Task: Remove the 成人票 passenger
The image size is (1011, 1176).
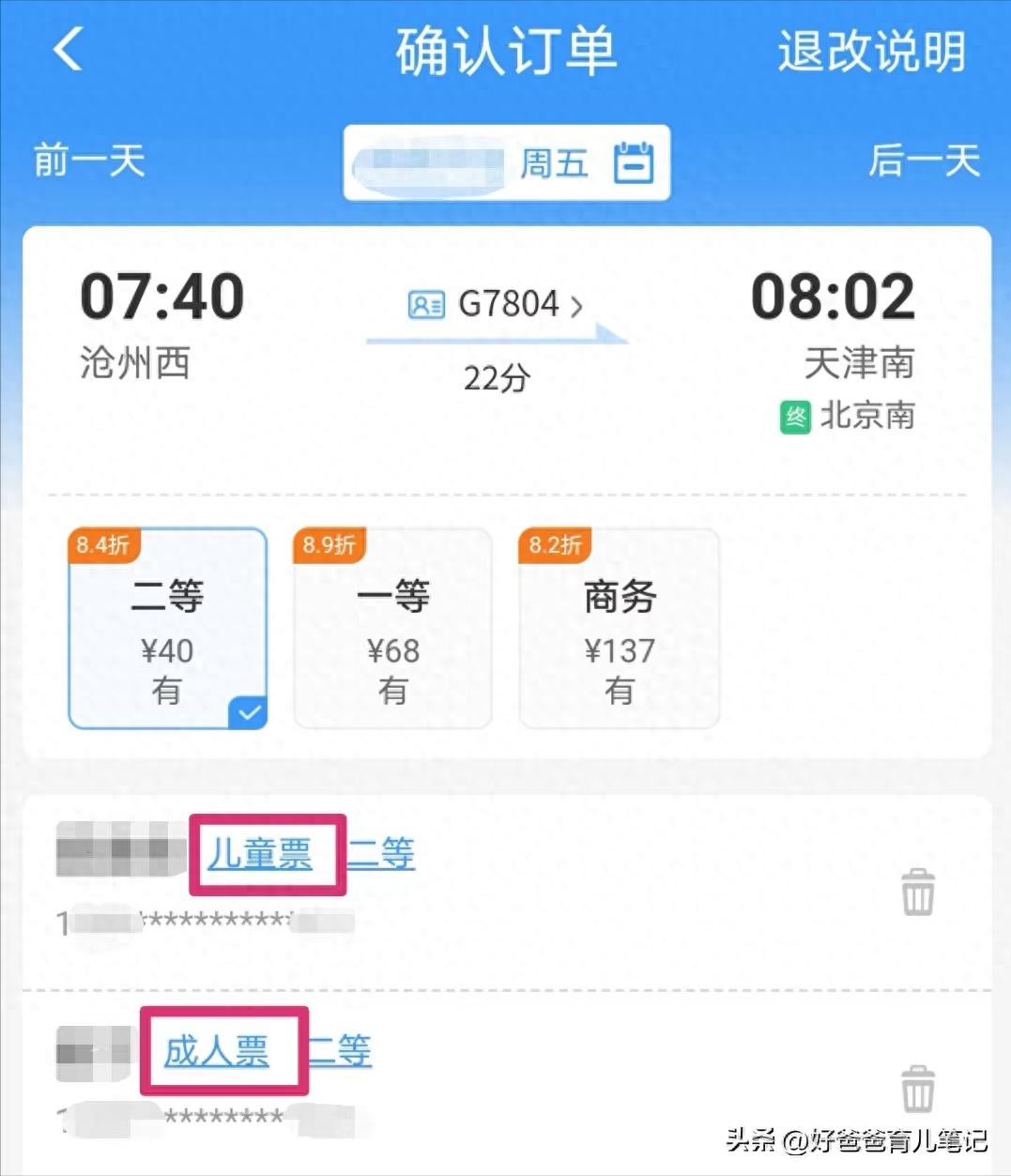Action: [917, 1088]
